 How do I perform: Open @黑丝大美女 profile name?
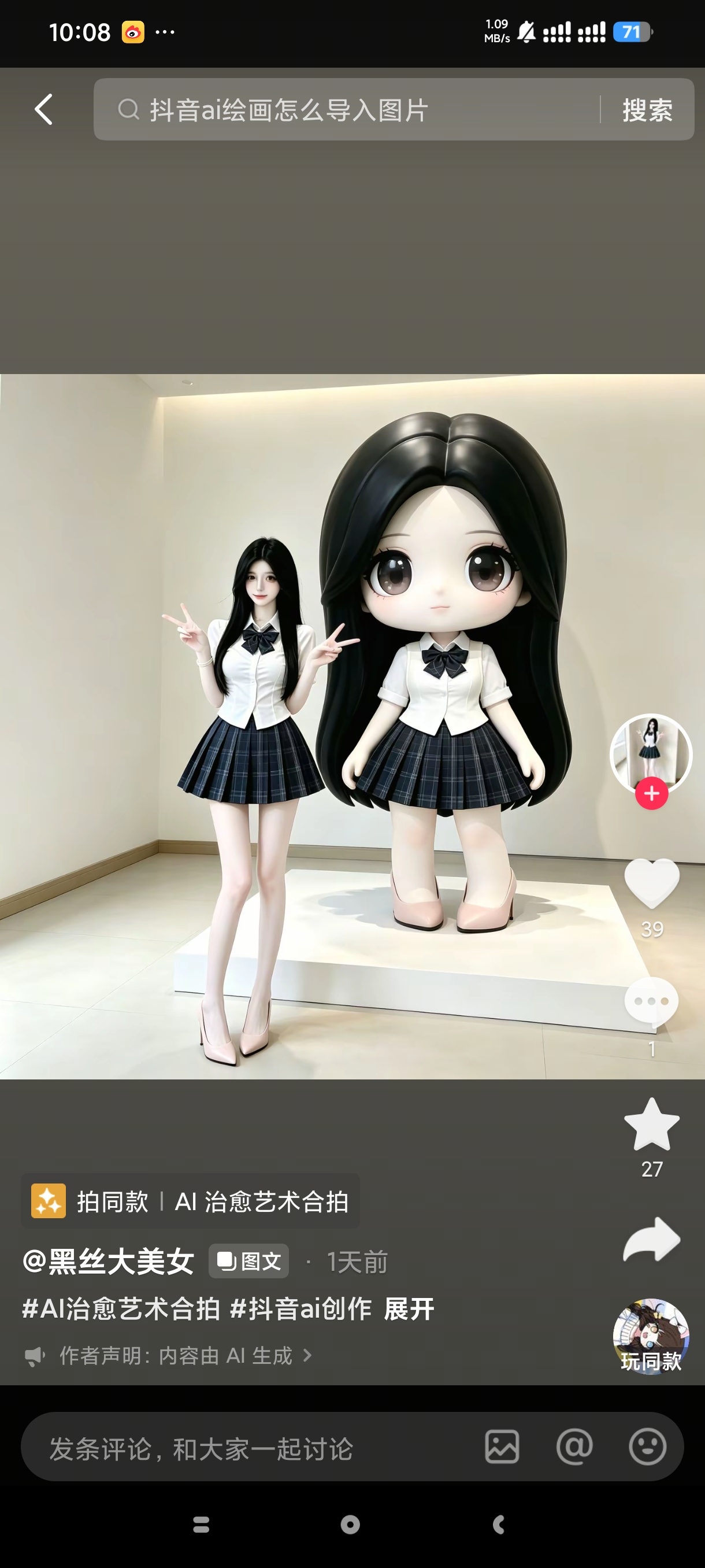(108, 1261)
